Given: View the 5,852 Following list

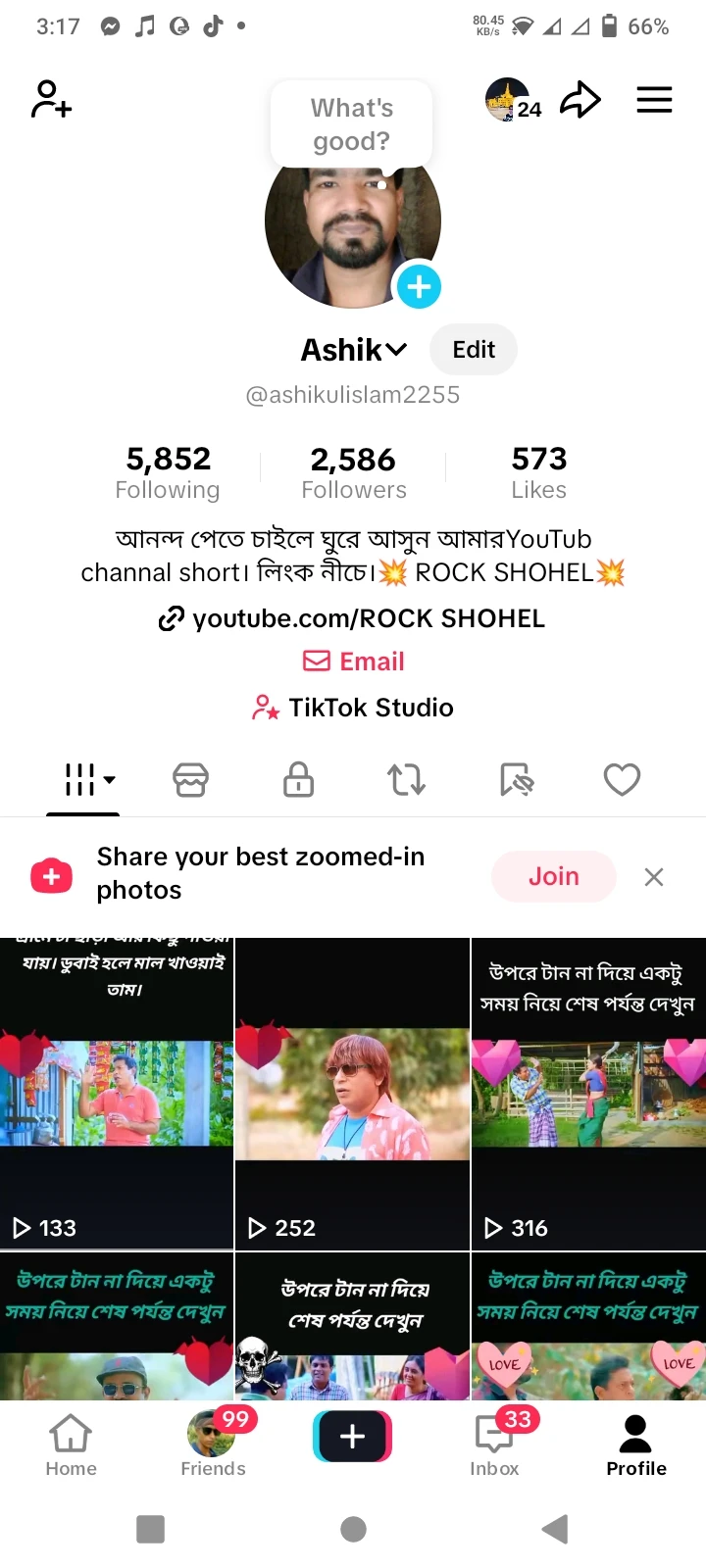Looking at the screenshot, I should [x=168, y=472].
